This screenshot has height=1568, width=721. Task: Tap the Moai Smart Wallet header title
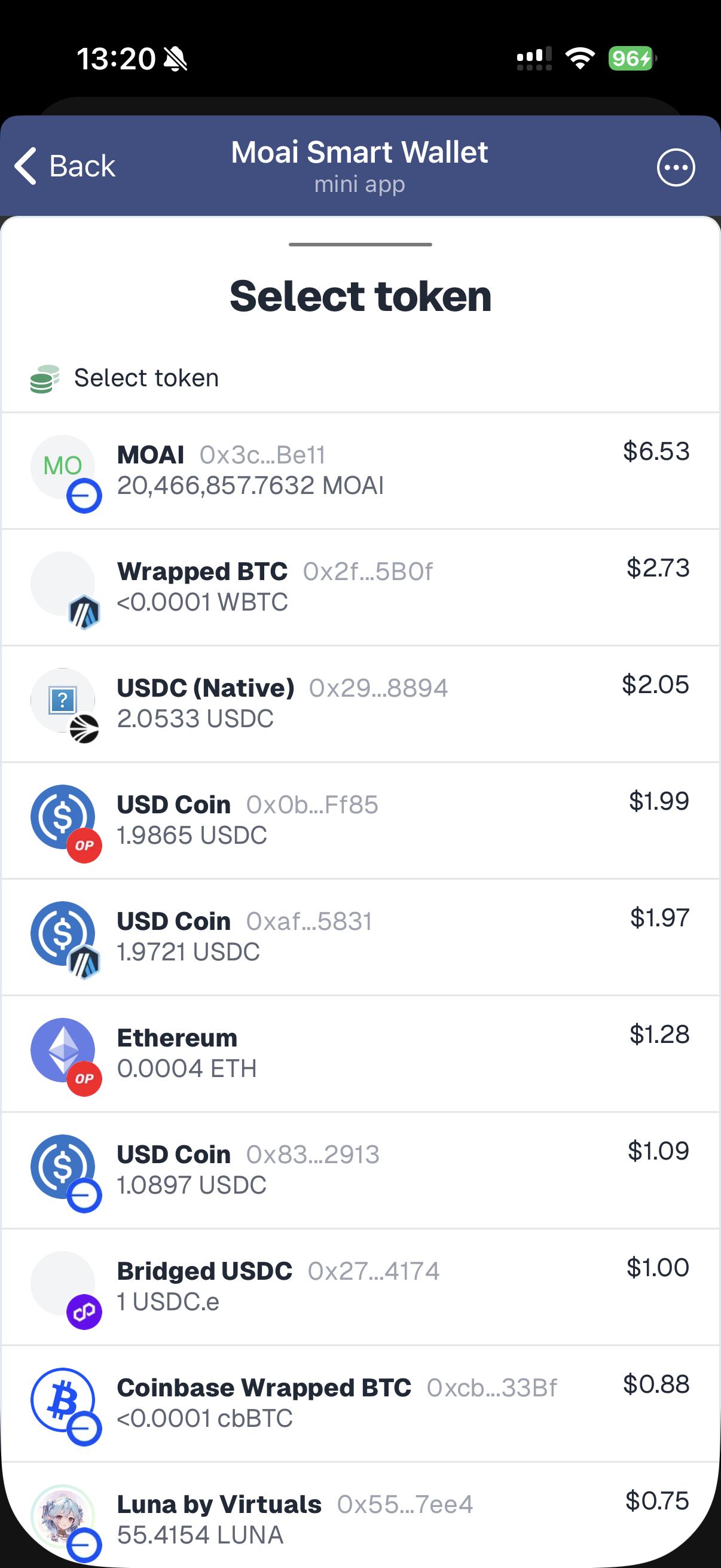(360, 152)
